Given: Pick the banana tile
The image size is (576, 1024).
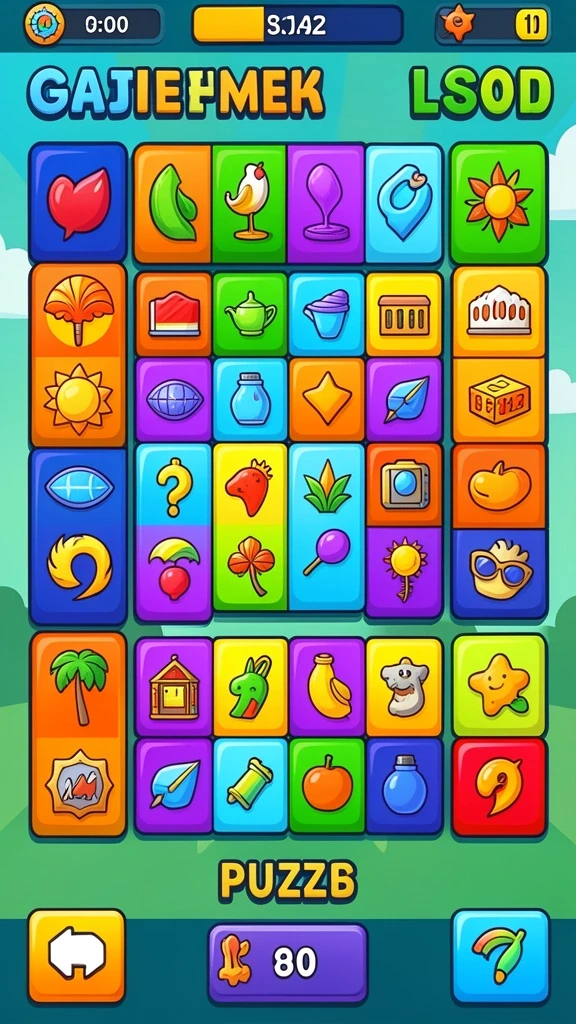Looking at the screenshot, I should (x=327, y=686).
